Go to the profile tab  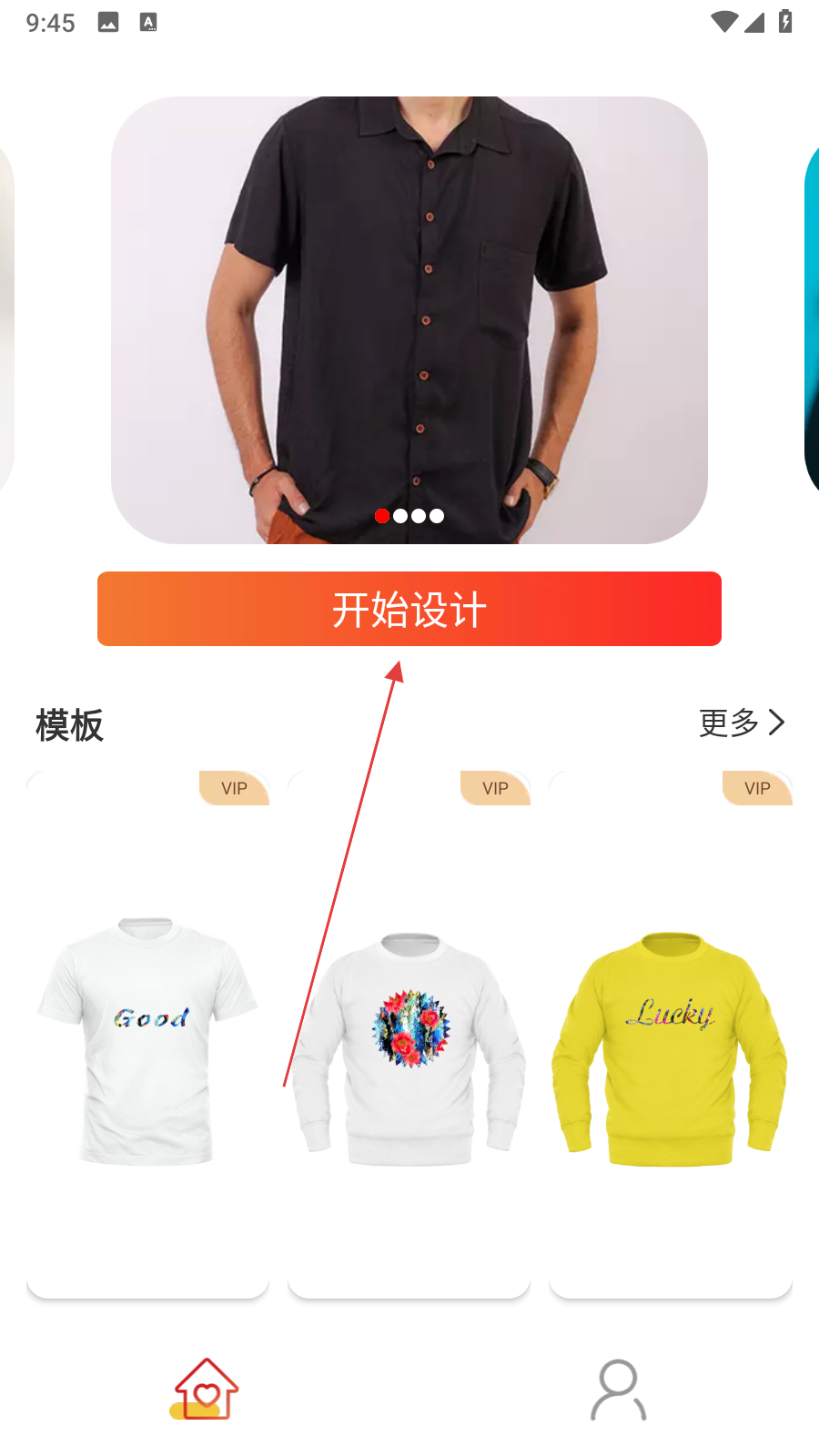point(618,1390)
